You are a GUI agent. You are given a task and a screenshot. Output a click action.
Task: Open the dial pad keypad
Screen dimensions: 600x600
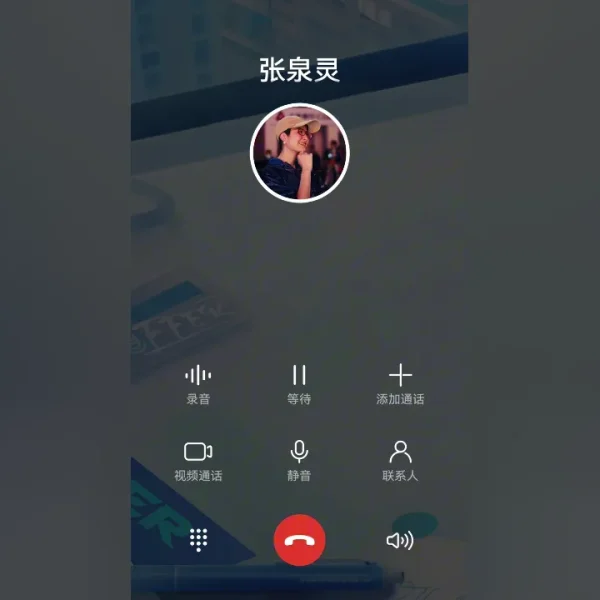198,540
